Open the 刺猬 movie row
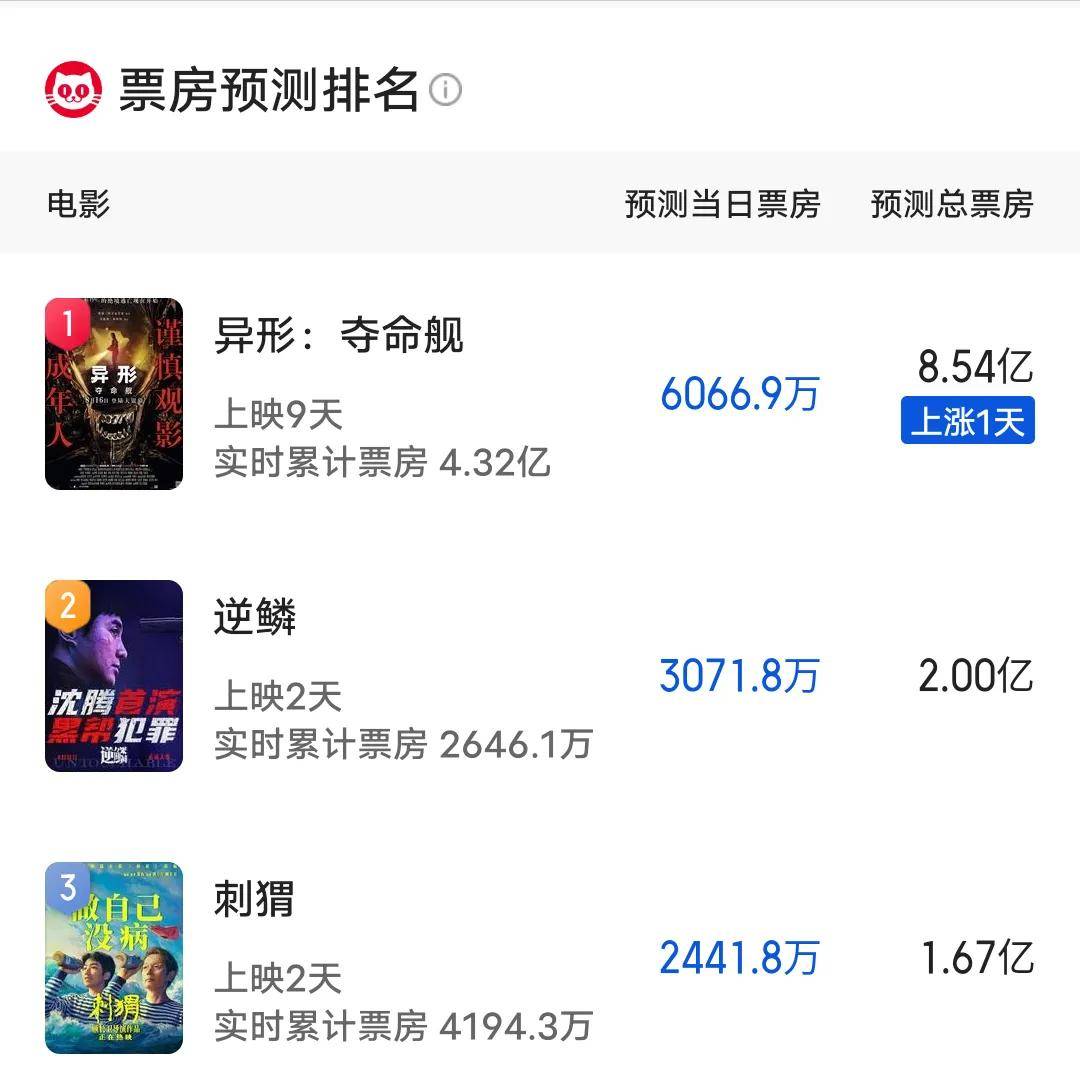The height and width of the screenshot is (1089, 1080). (x=254, y=900)
